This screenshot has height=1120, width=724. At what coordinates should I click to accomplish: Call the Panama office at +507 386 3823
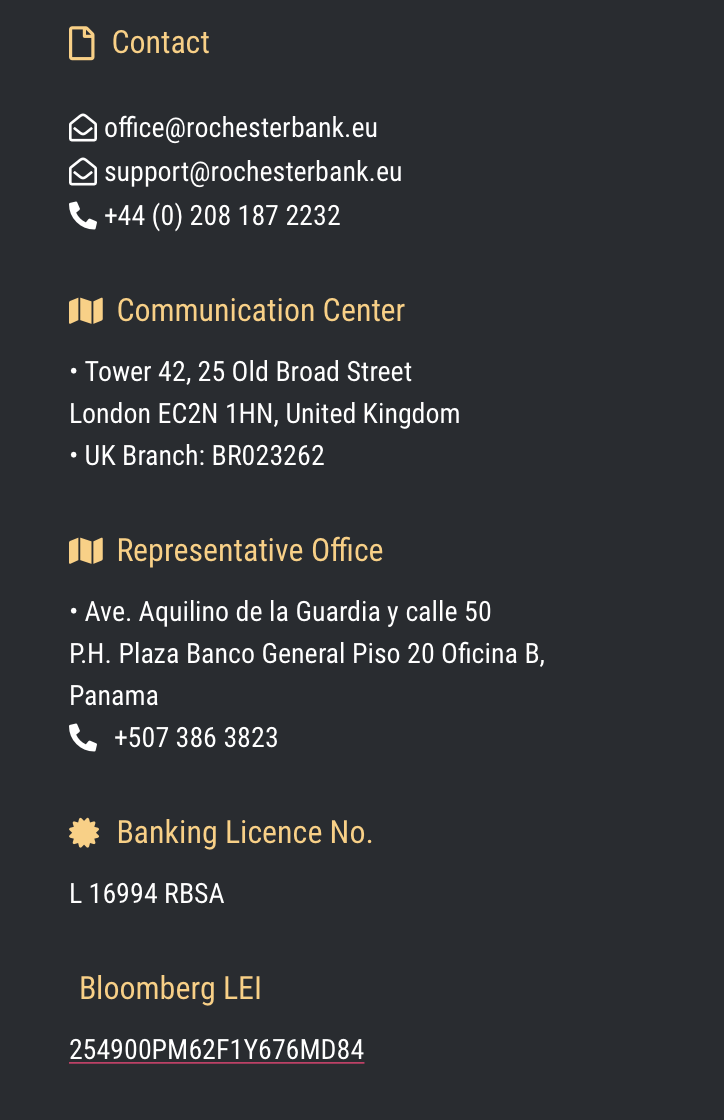[x=195, y=738]
